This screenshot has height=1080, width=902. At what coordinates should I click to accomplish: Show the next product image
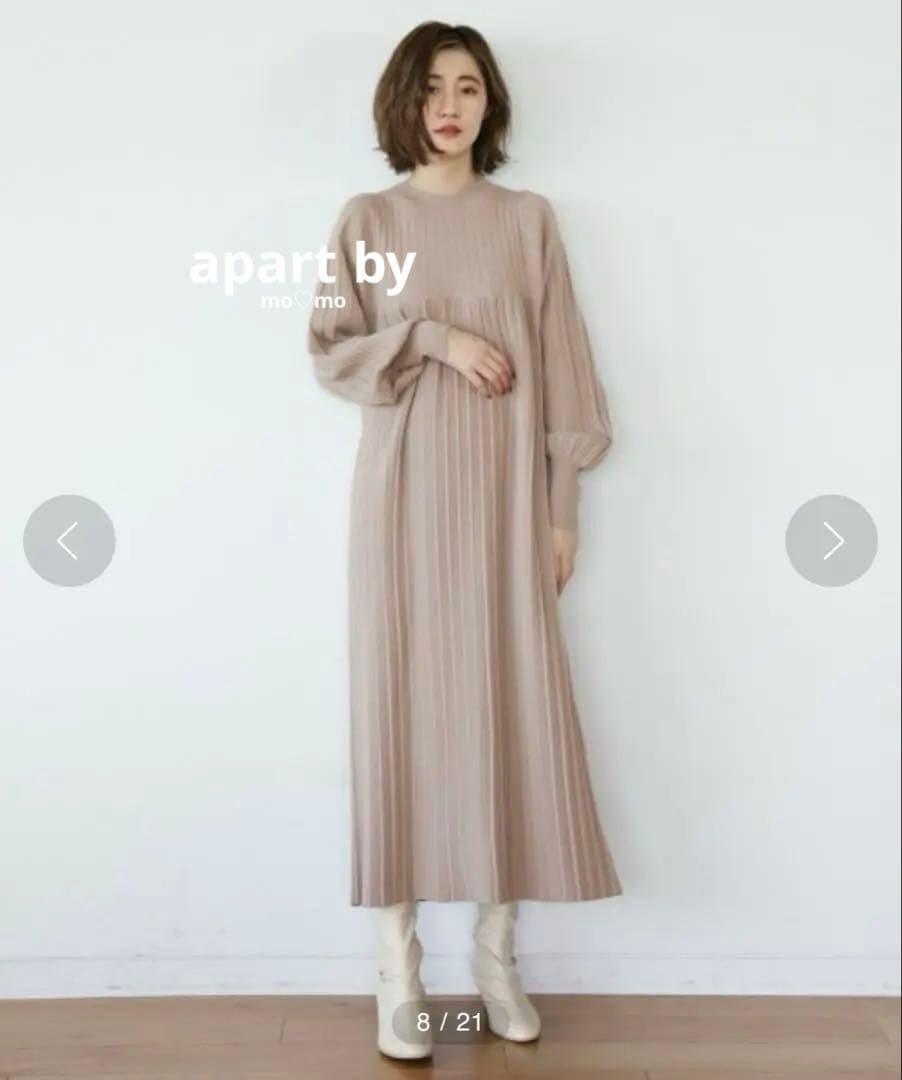831,541
